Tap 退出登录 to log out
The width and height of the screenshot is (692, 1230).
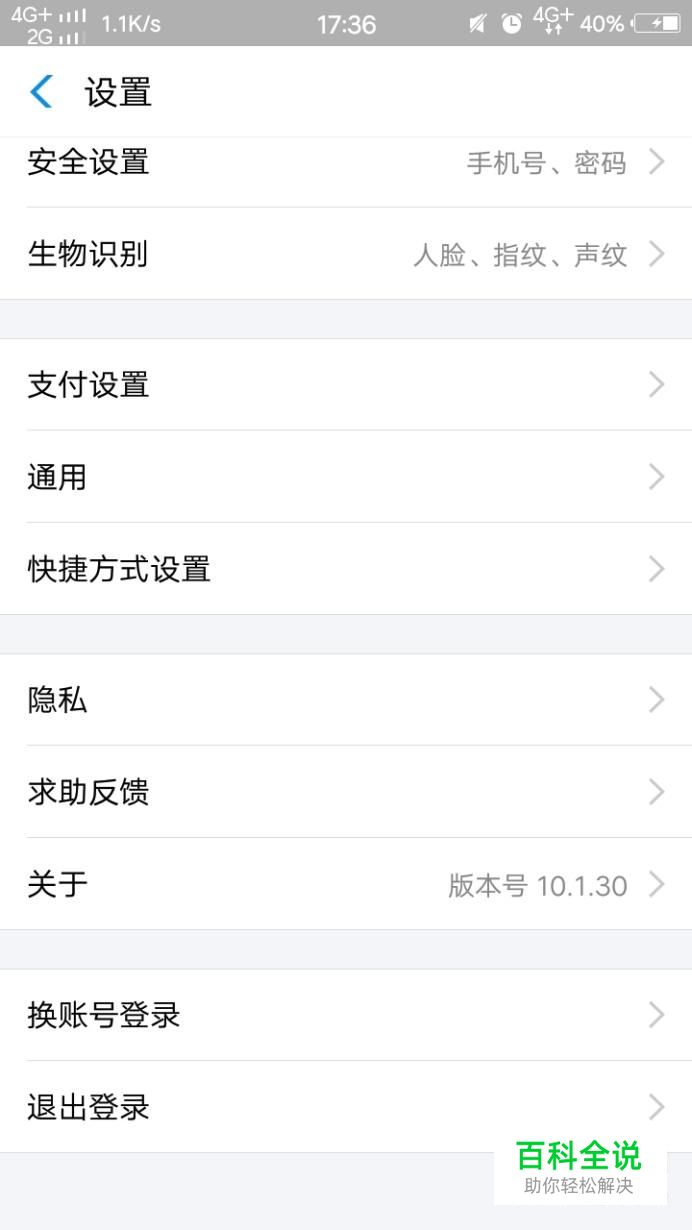click(346, 1107)
